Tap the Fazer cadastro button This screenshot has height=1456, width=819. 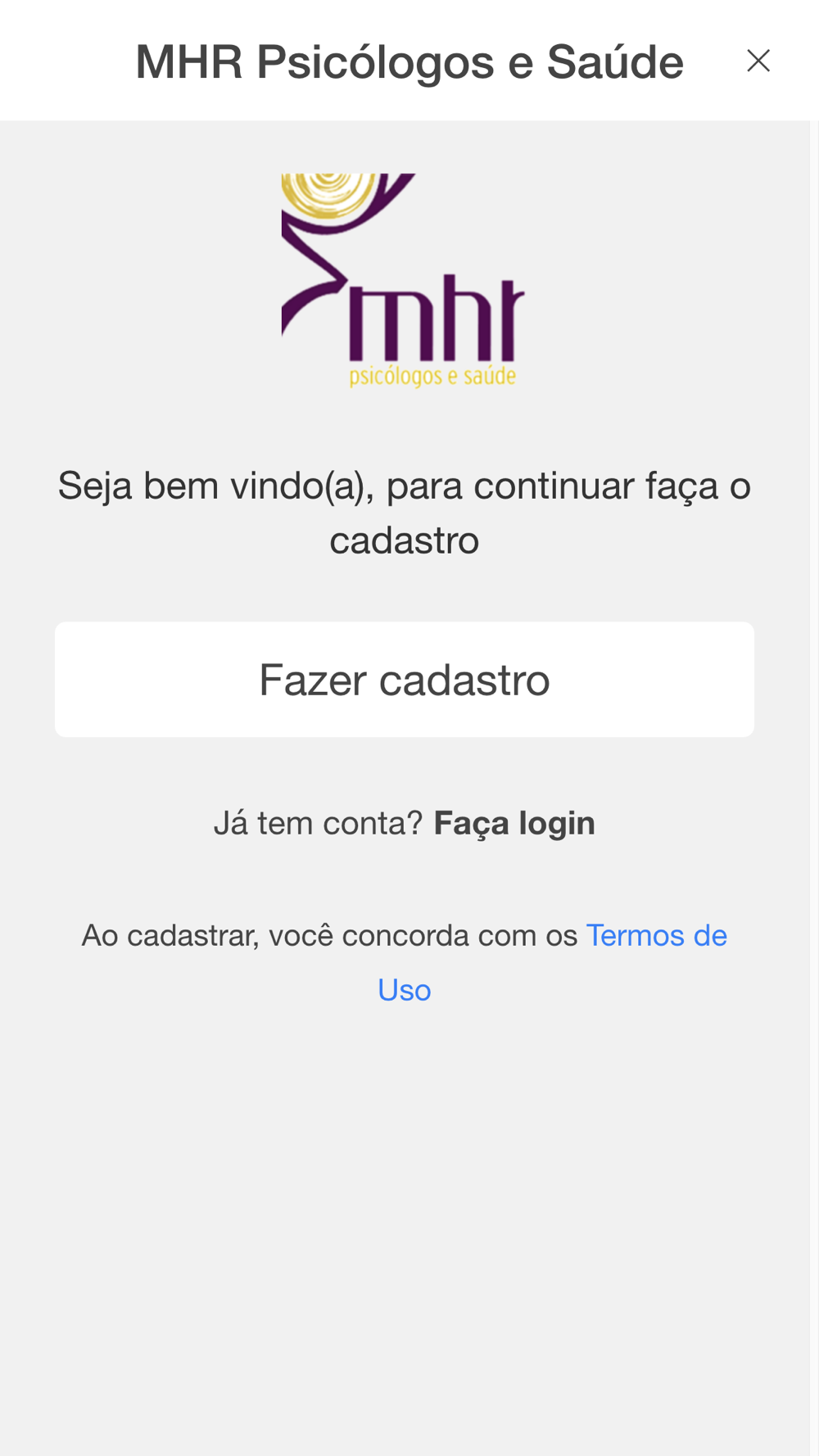tap(405, 680)
